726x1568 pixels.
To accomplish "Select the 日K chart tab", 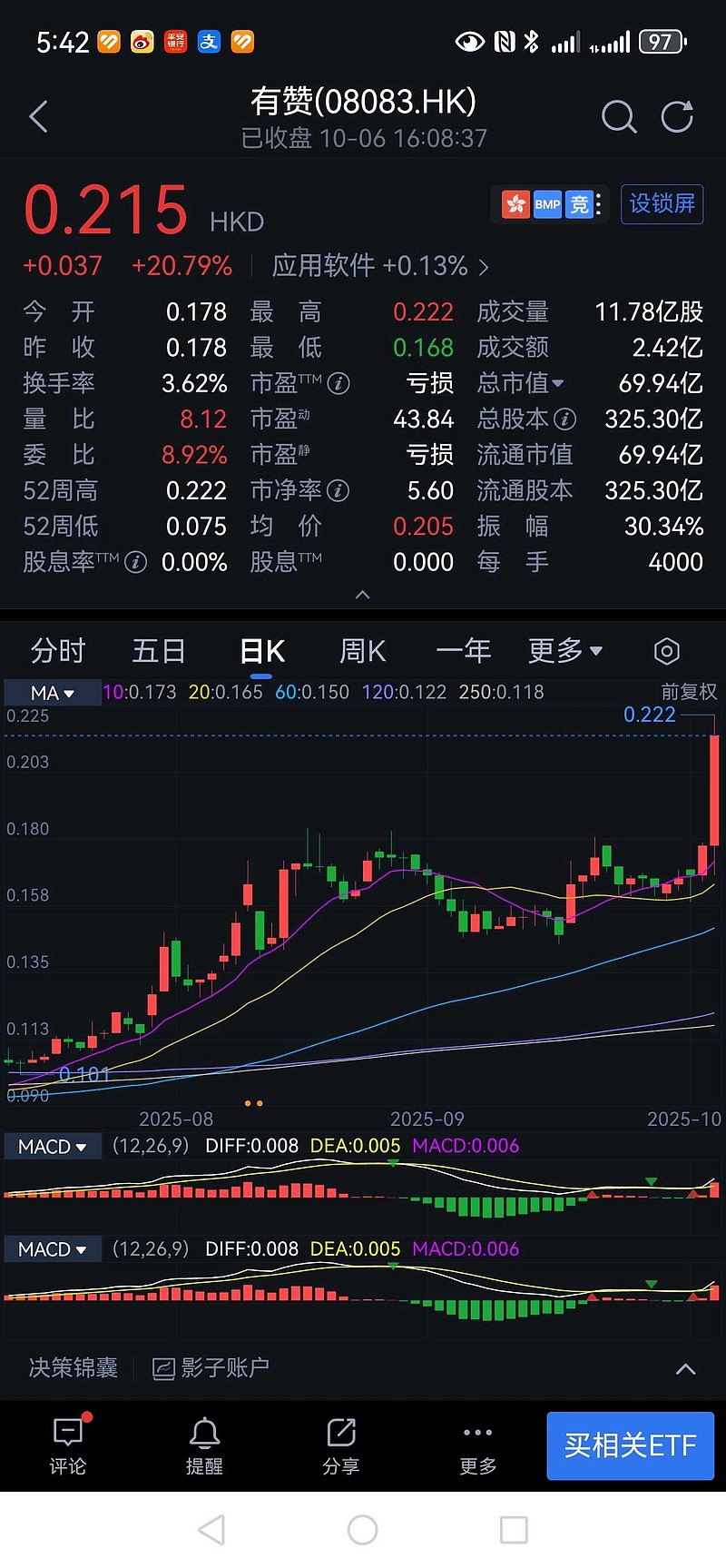I will 262,651.
